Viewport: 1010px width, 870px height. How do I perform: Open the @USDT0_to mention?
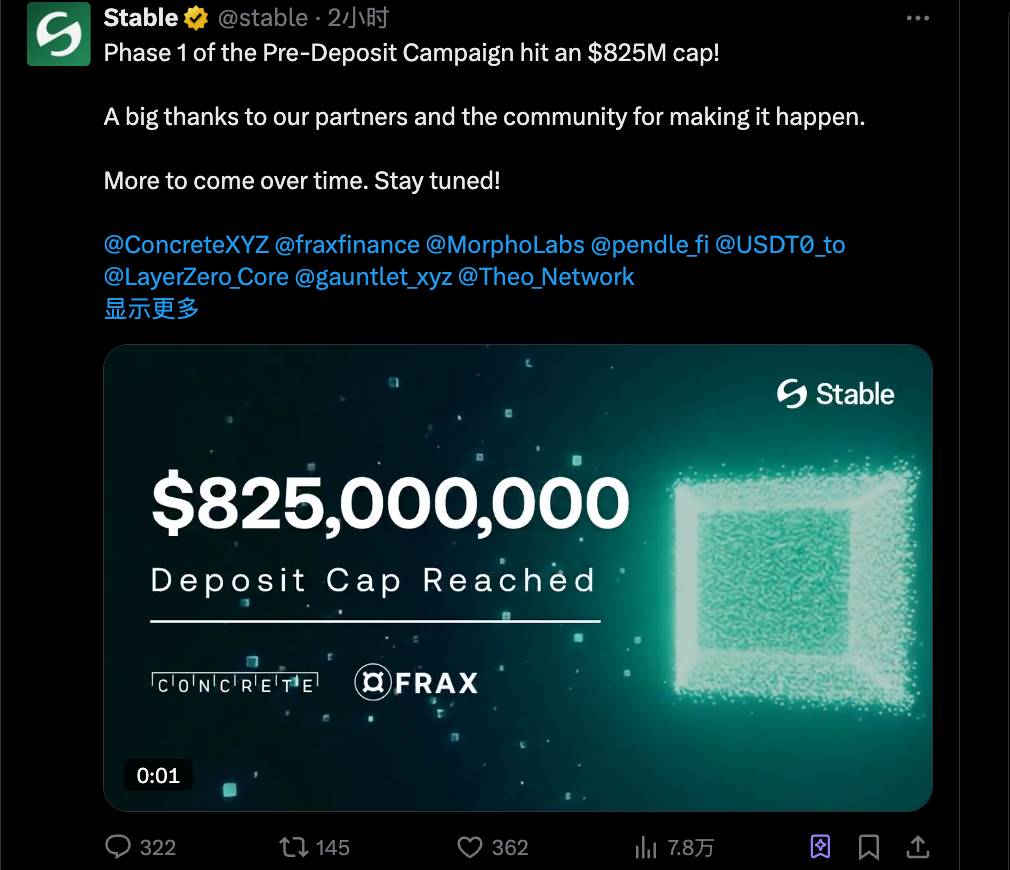tap(780, 245)
